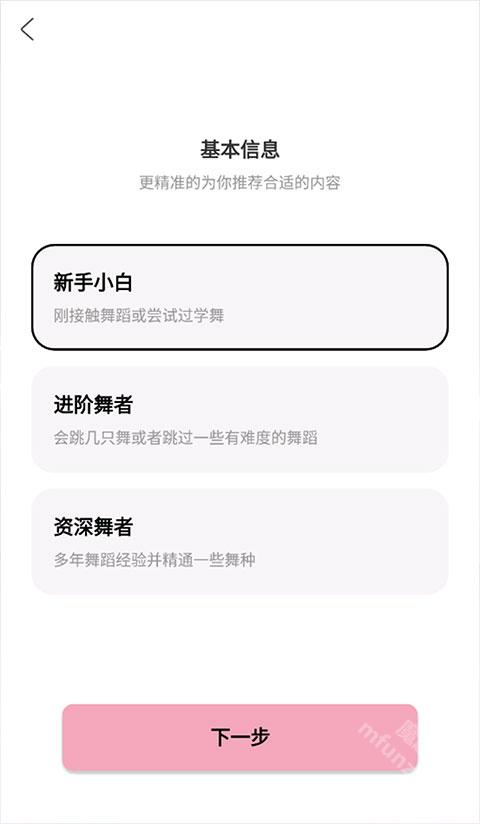Select the 新手小白 option
Image resolution: width=480 pixels, height=824 pixels.
click(240, 297)
